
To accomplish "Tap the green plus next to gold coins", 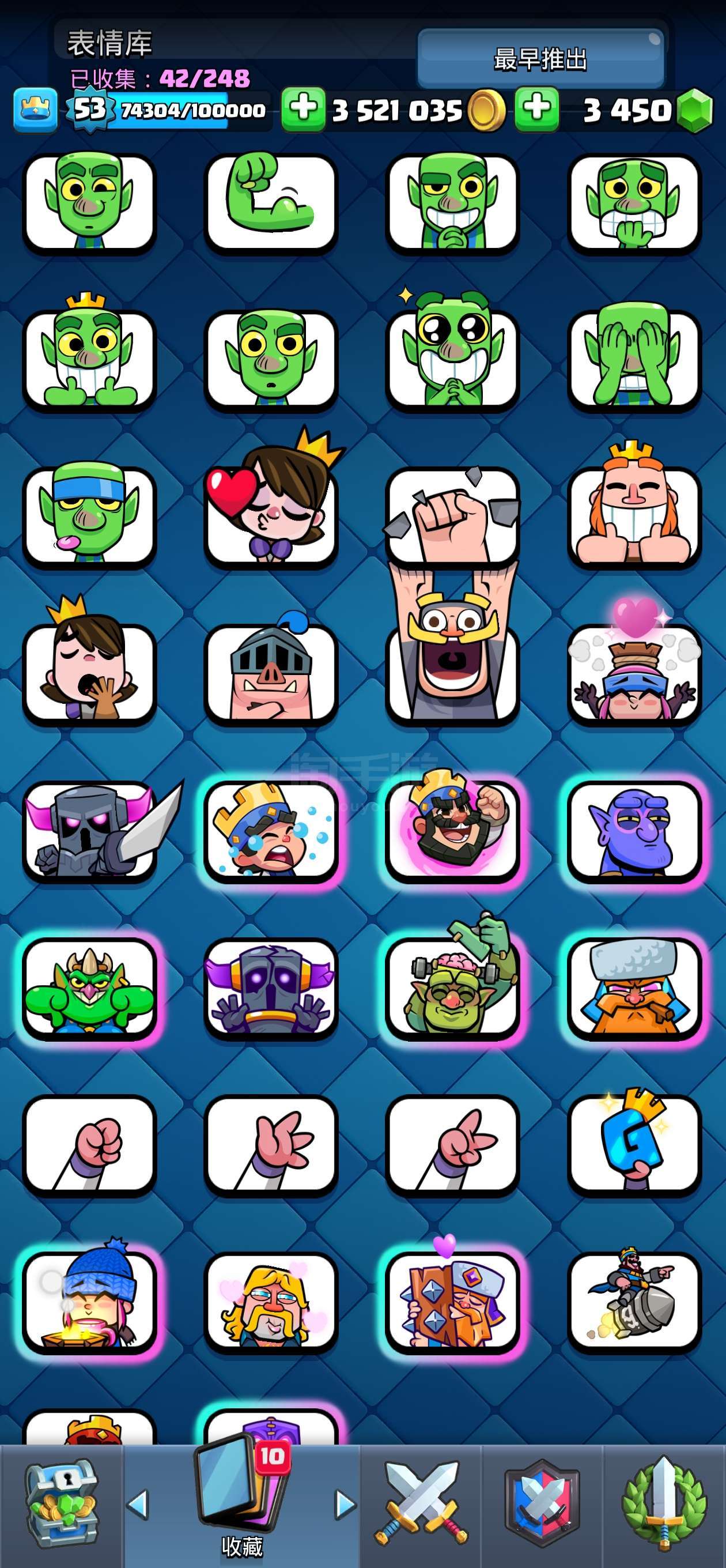I will (x=303, y=110).
